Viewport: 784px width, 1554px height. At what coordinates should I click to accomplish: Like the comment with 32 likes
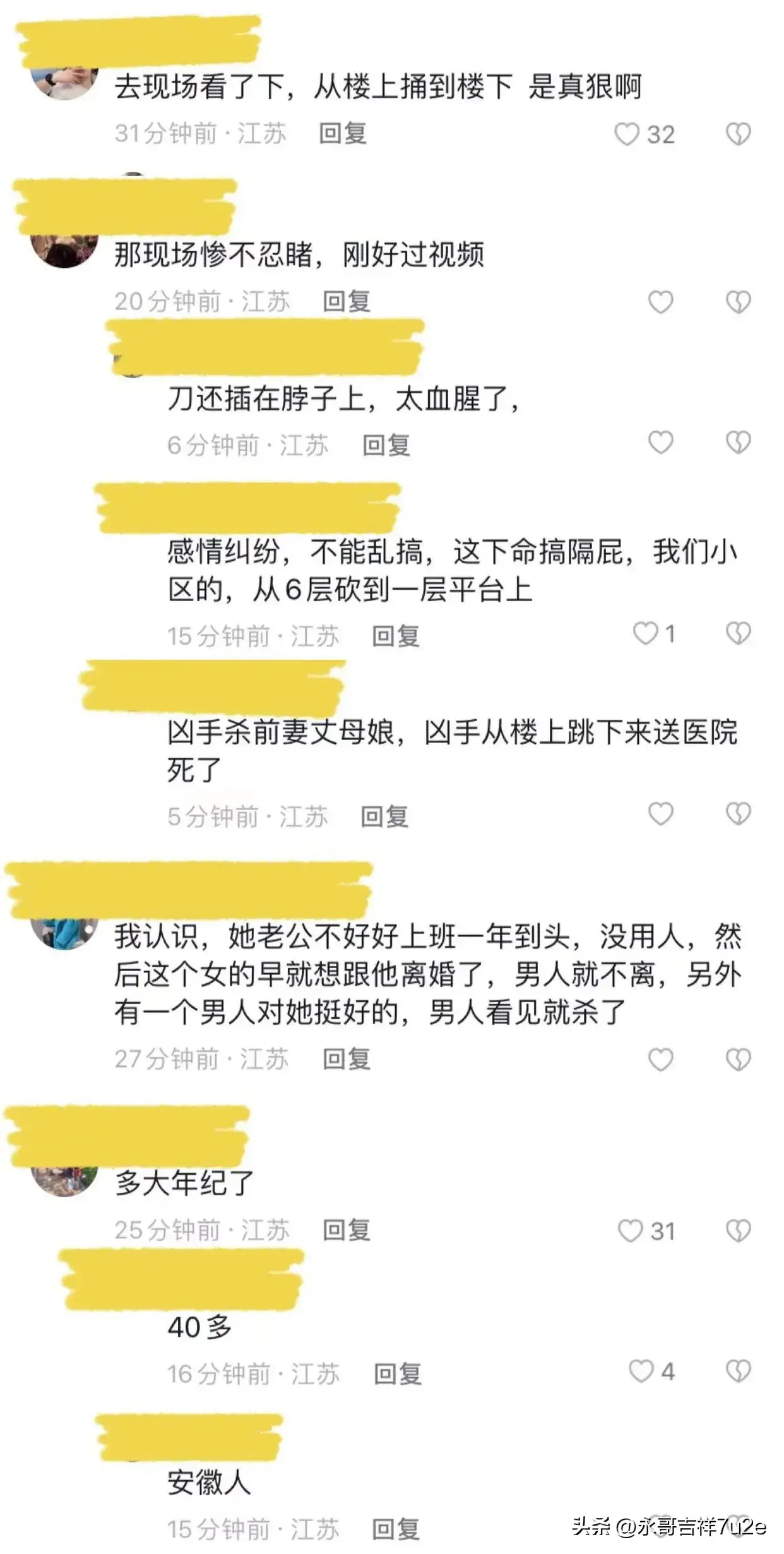(627, 134)
